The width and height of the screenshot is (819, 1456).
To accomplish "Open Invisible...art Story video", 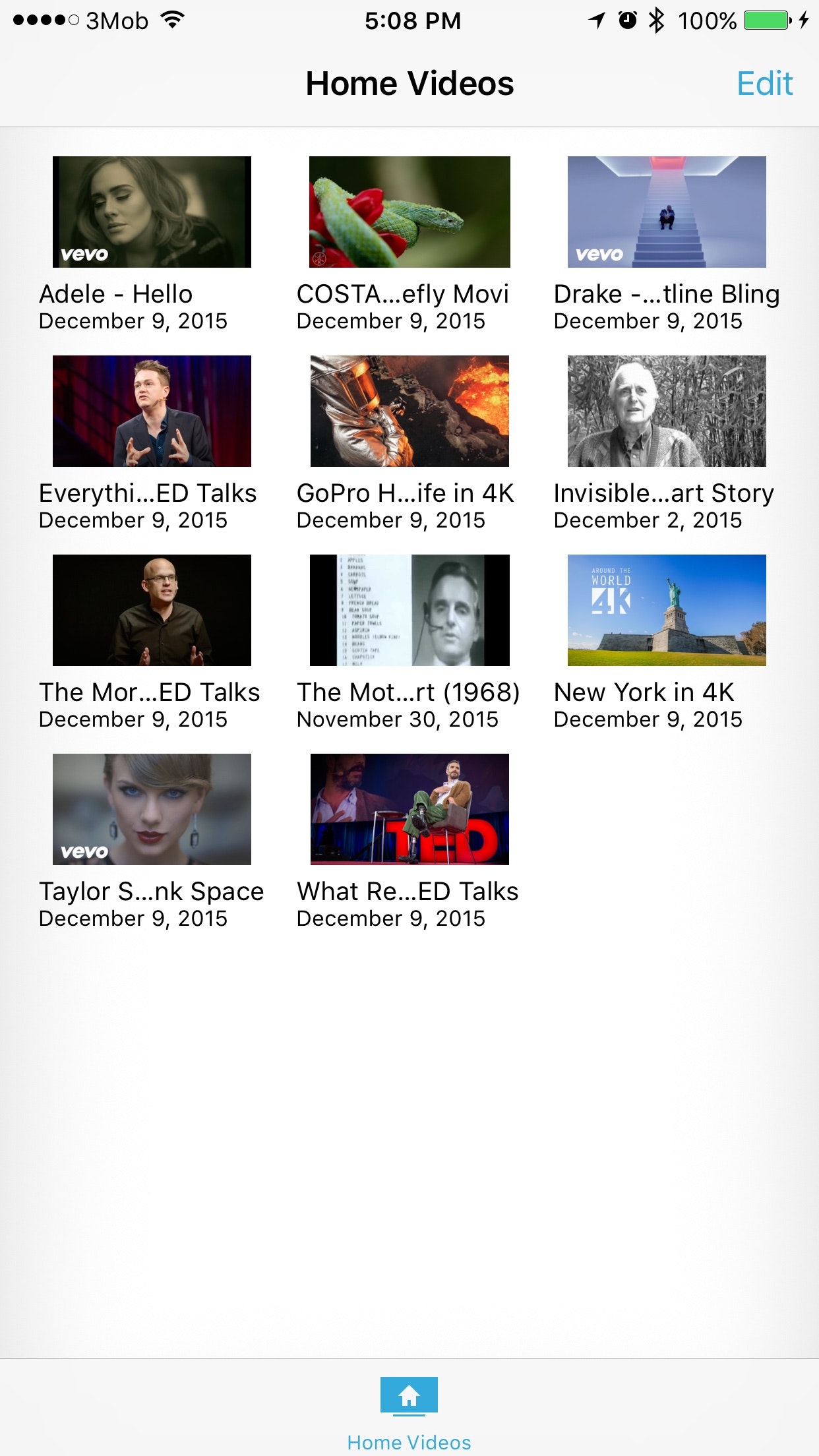I will [667, 411].
